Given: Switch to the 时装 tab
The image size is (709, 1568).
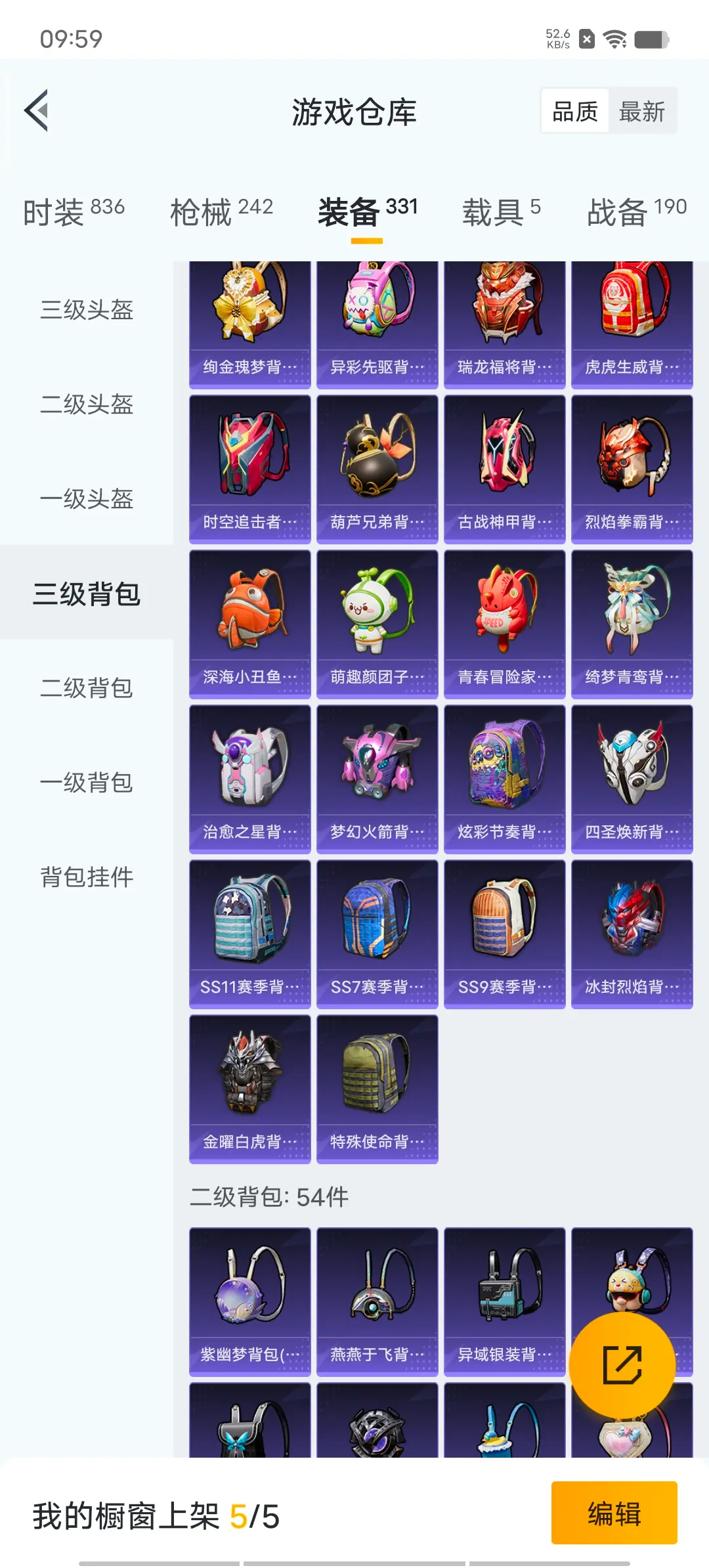Looking at the screenshot, I should [74, 211].
